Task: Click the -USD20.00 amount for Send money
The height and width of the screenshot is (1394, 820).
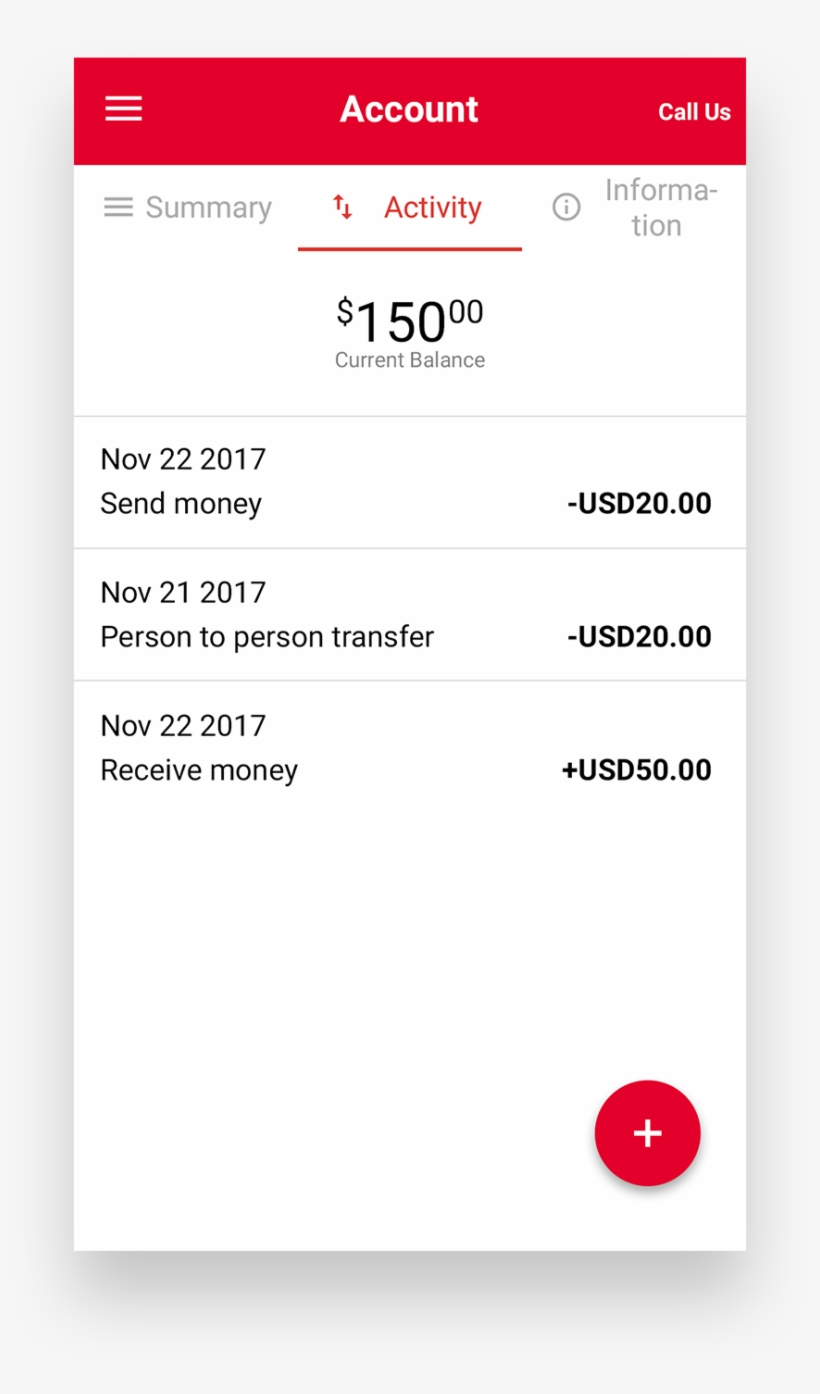Action: coord(637,503)
